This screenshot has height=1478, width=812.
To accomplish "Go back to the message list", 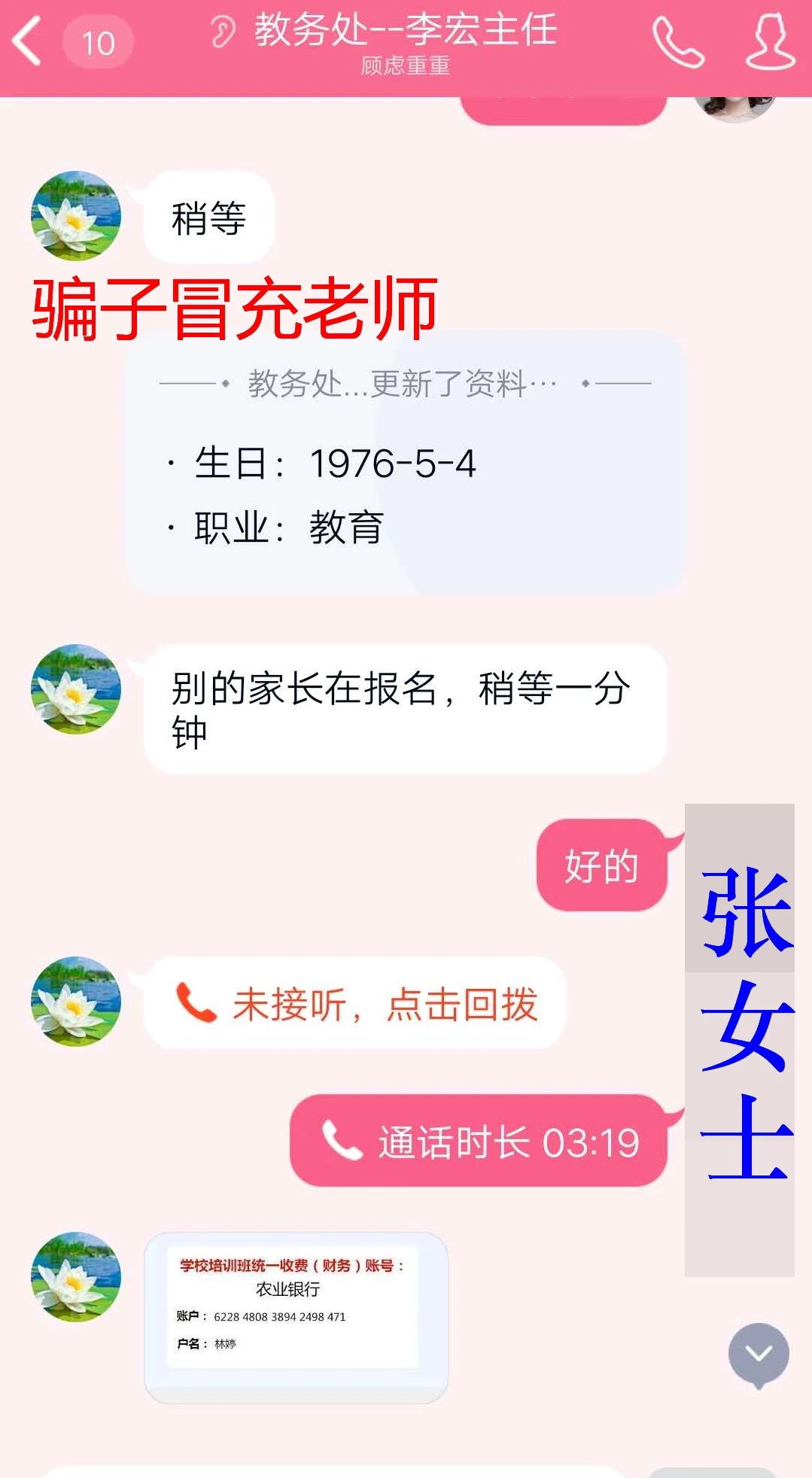I will coord(29,42).
